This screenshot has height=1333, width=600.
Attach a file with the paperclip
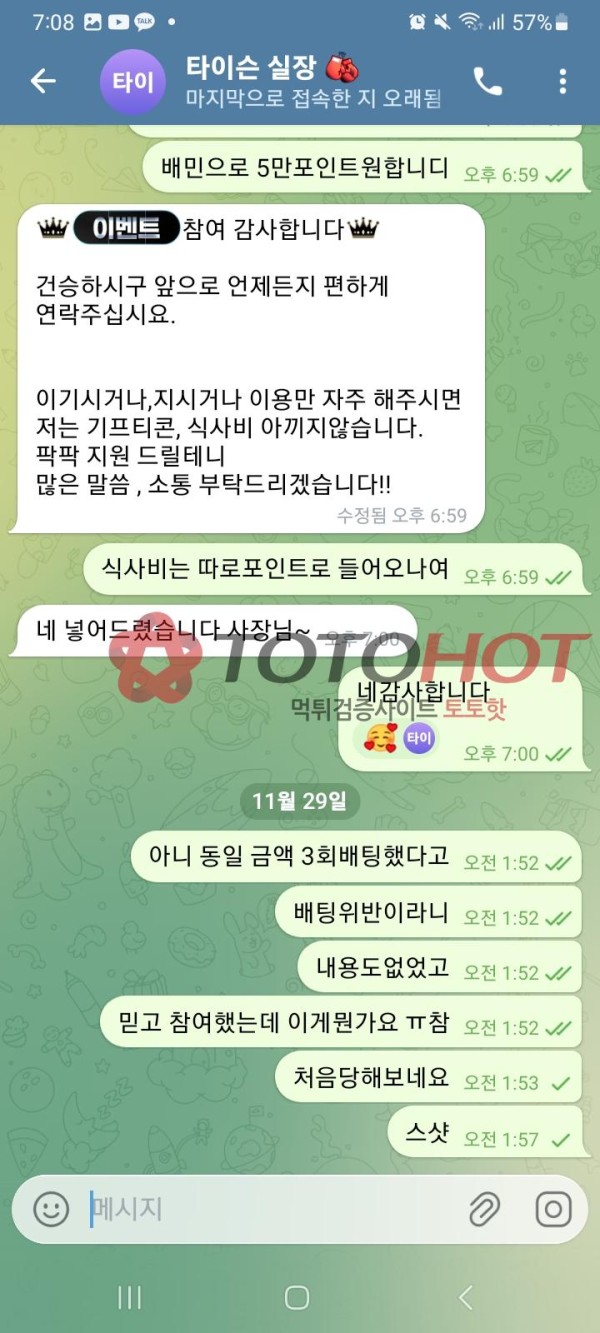tap(485, 1209)
